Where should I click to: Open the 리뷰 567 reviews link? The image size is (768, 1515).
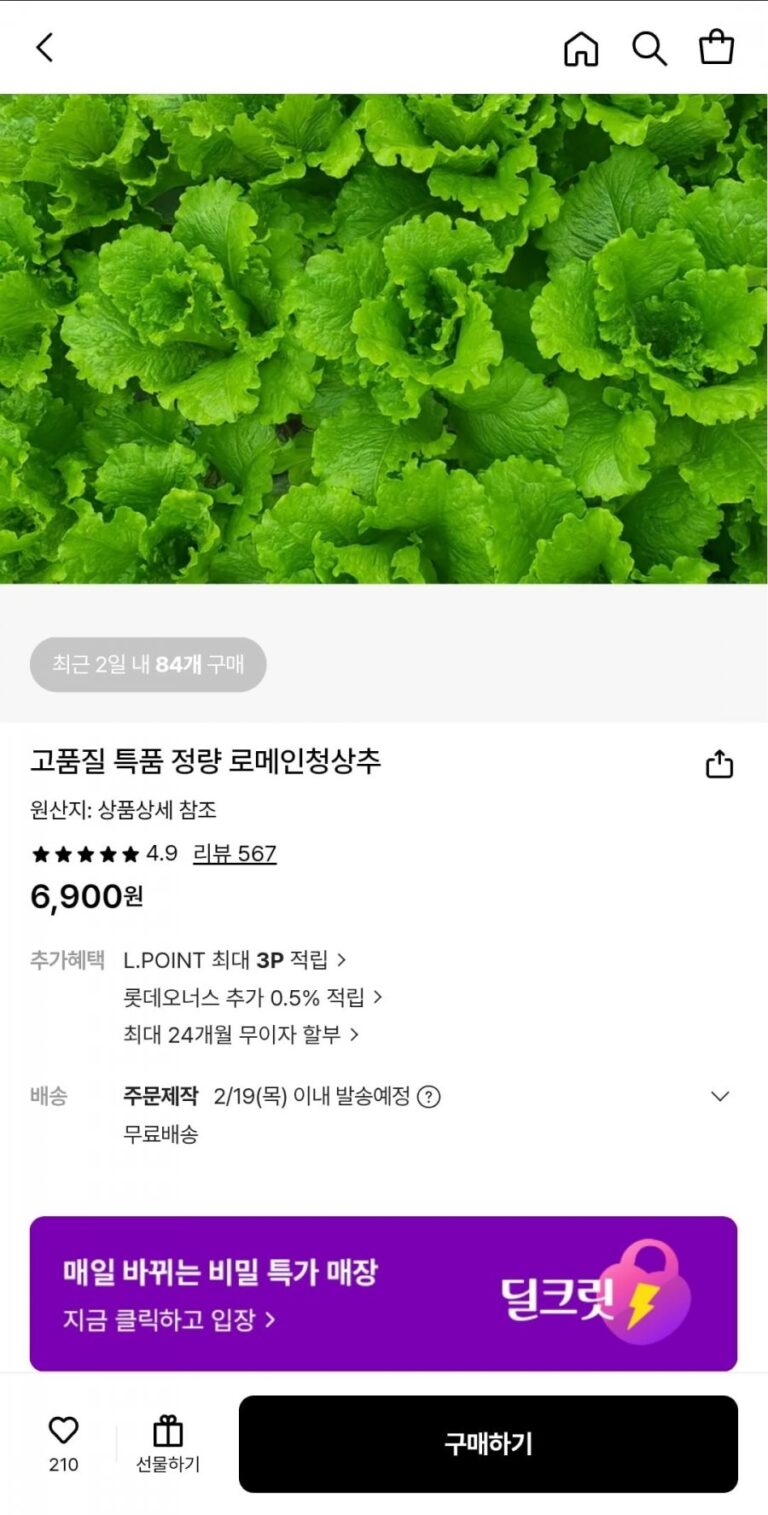coord(234,853)
